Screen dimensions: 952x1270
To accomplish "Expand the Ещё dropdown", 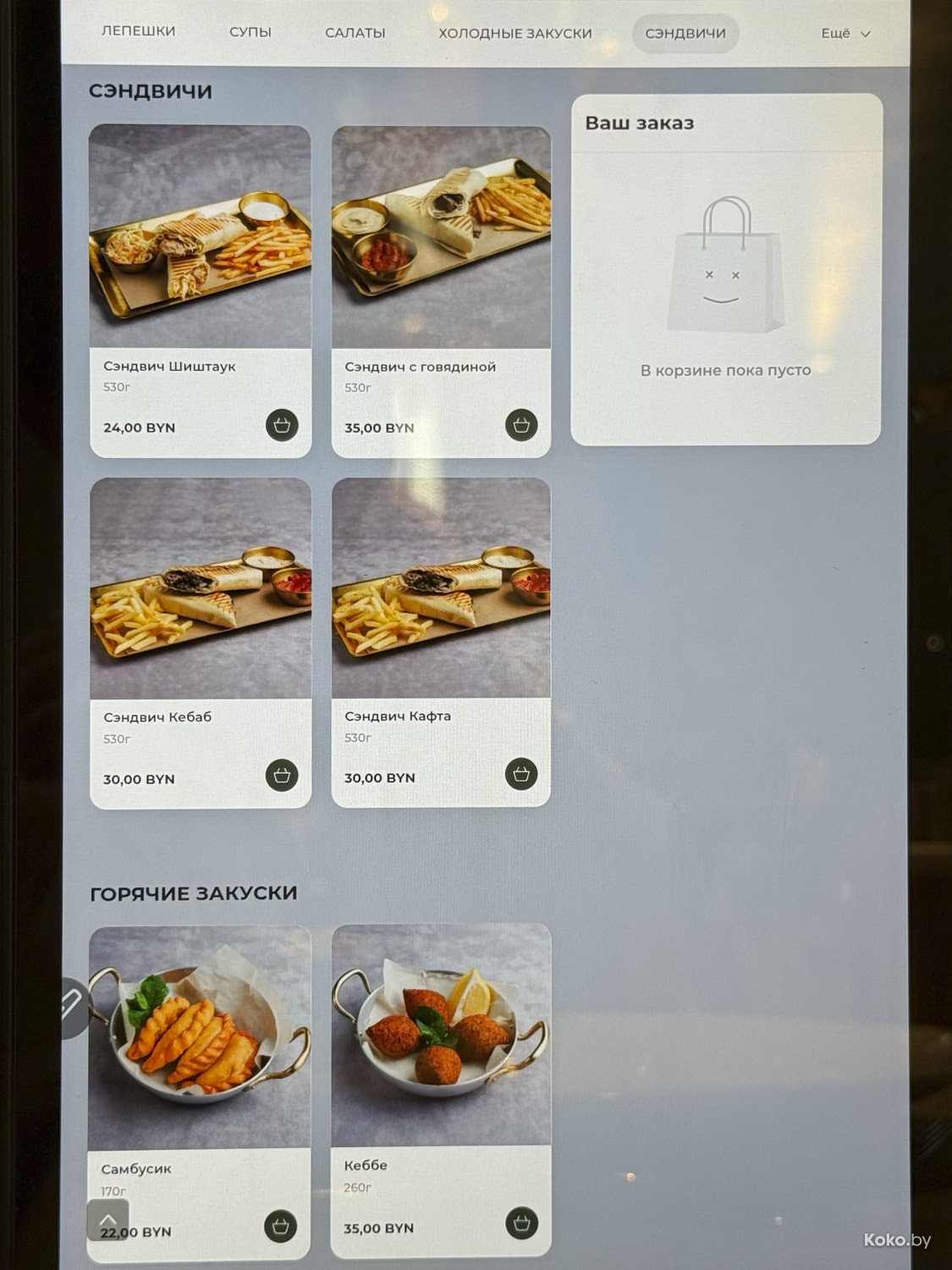I will coord(845,34).
